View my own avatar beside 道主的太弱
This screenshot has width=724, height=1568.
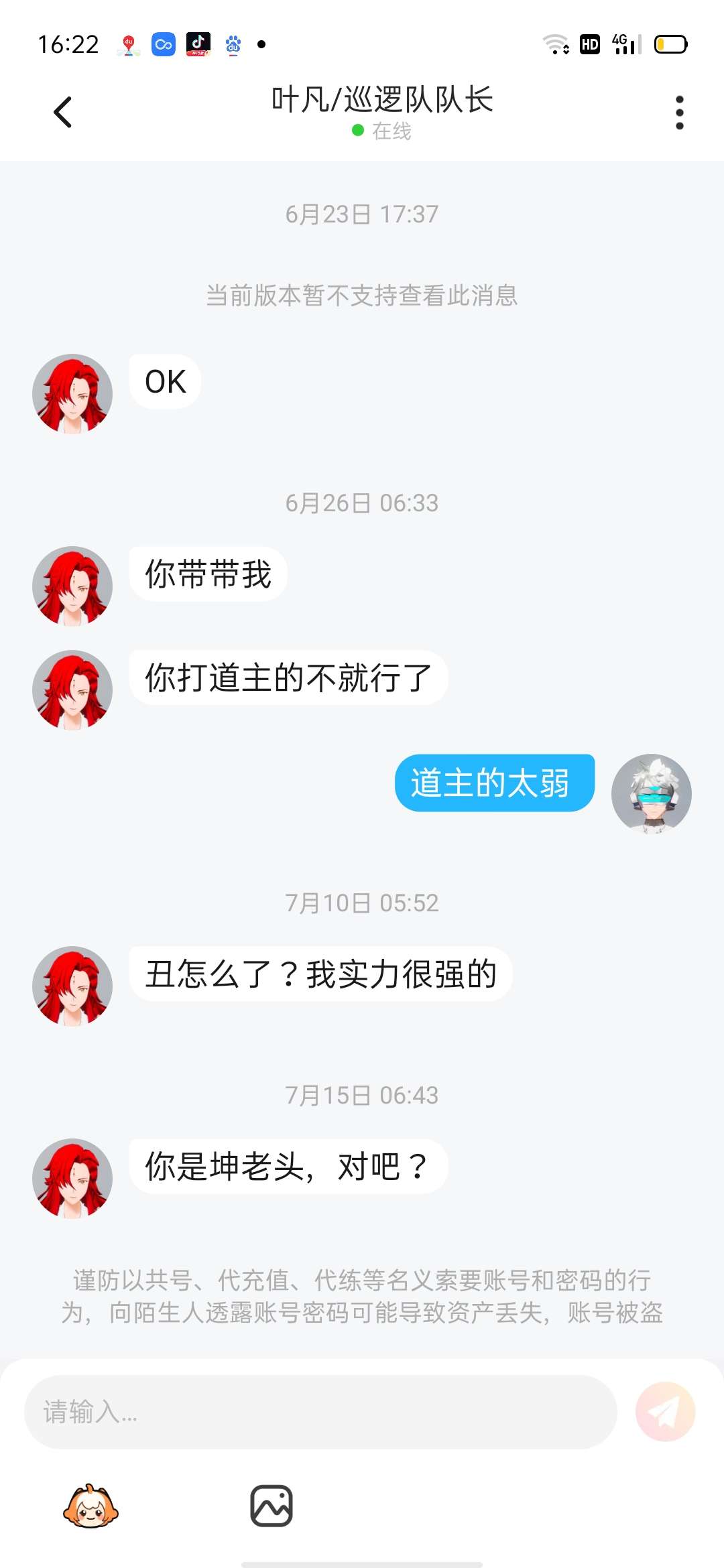click(651, 794)
